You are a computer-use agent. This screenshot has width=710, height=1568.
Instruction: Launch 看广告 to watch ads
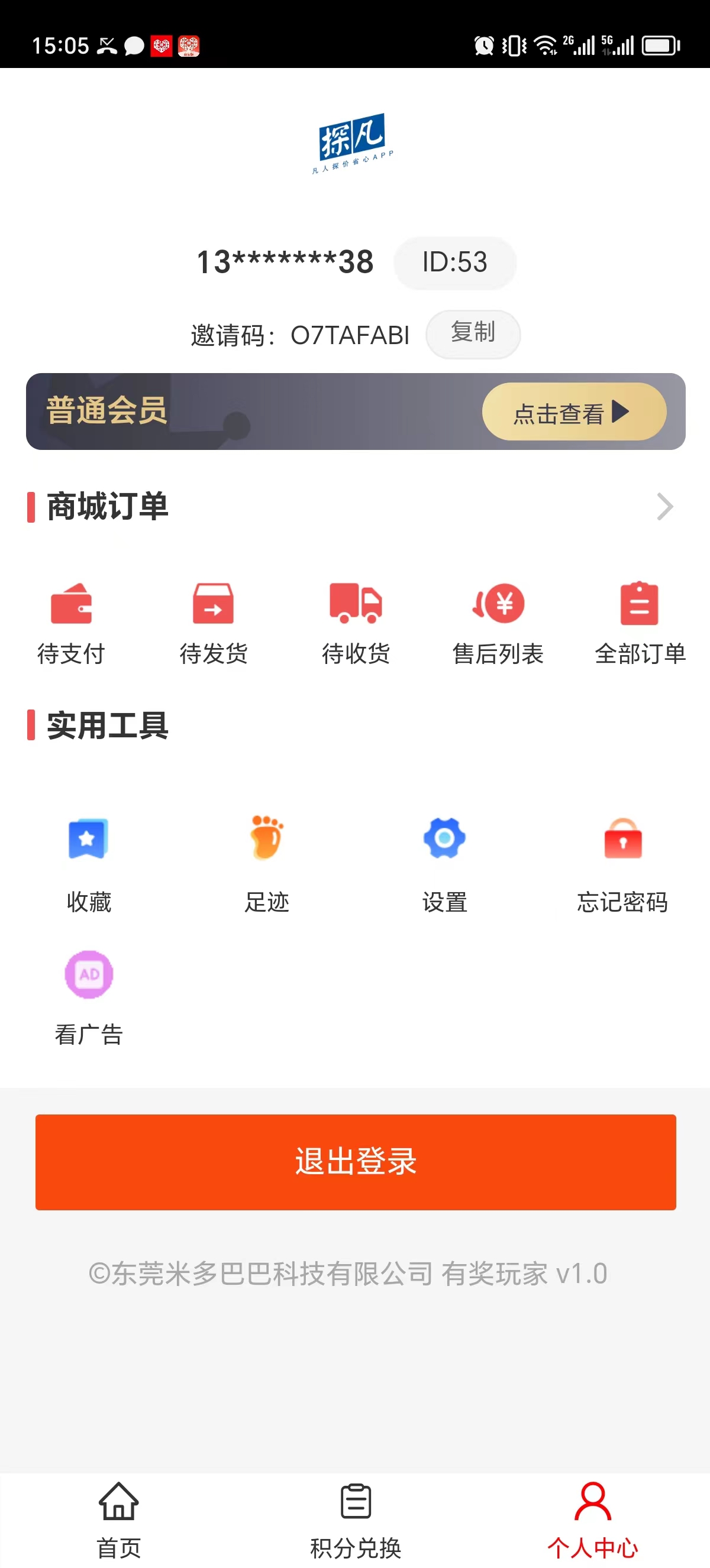click(89, 996)
